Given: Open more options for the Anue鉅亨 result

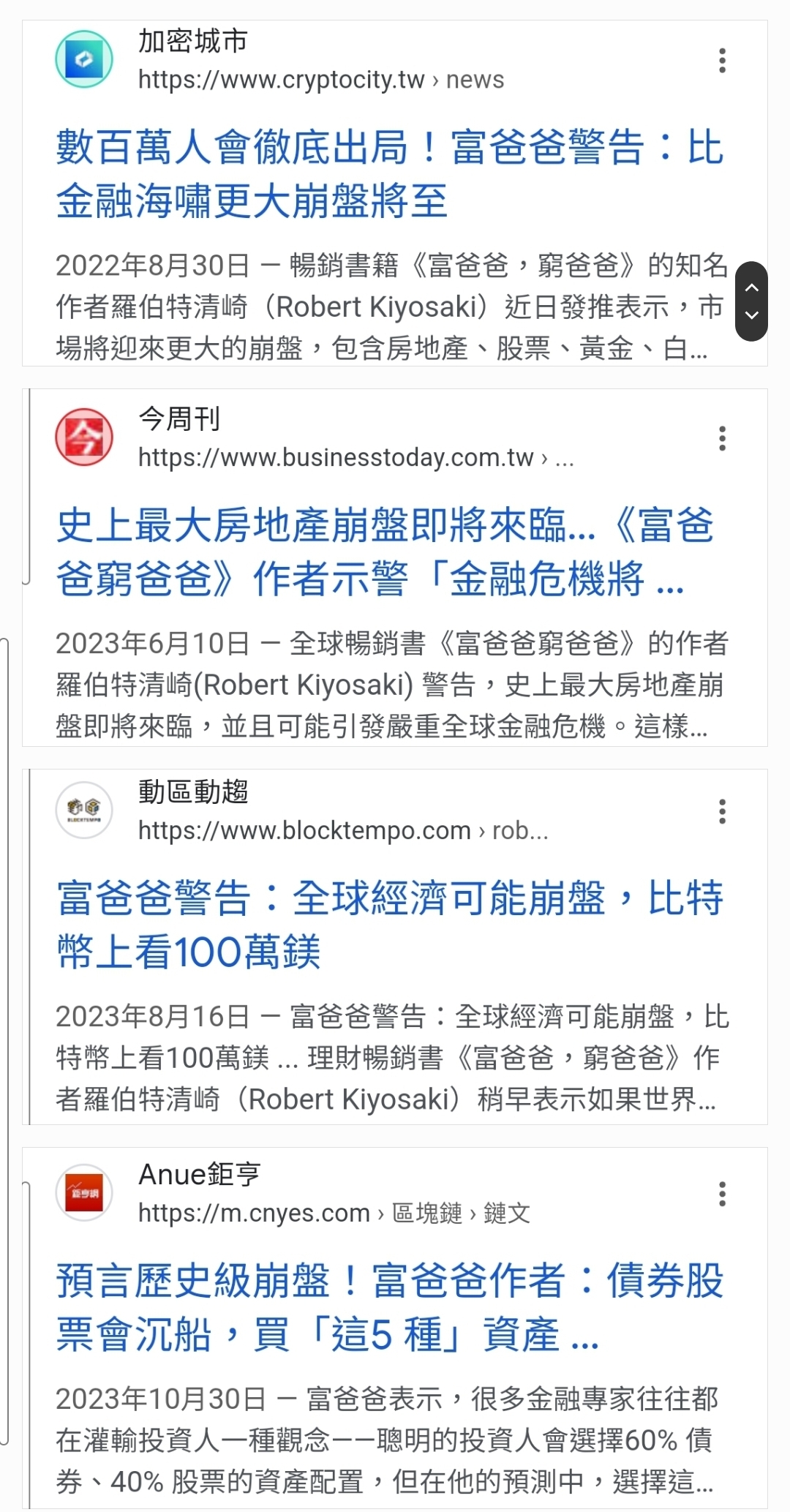Looking at the screenshot, I should pyautogui.click(x=722, y=1194).
